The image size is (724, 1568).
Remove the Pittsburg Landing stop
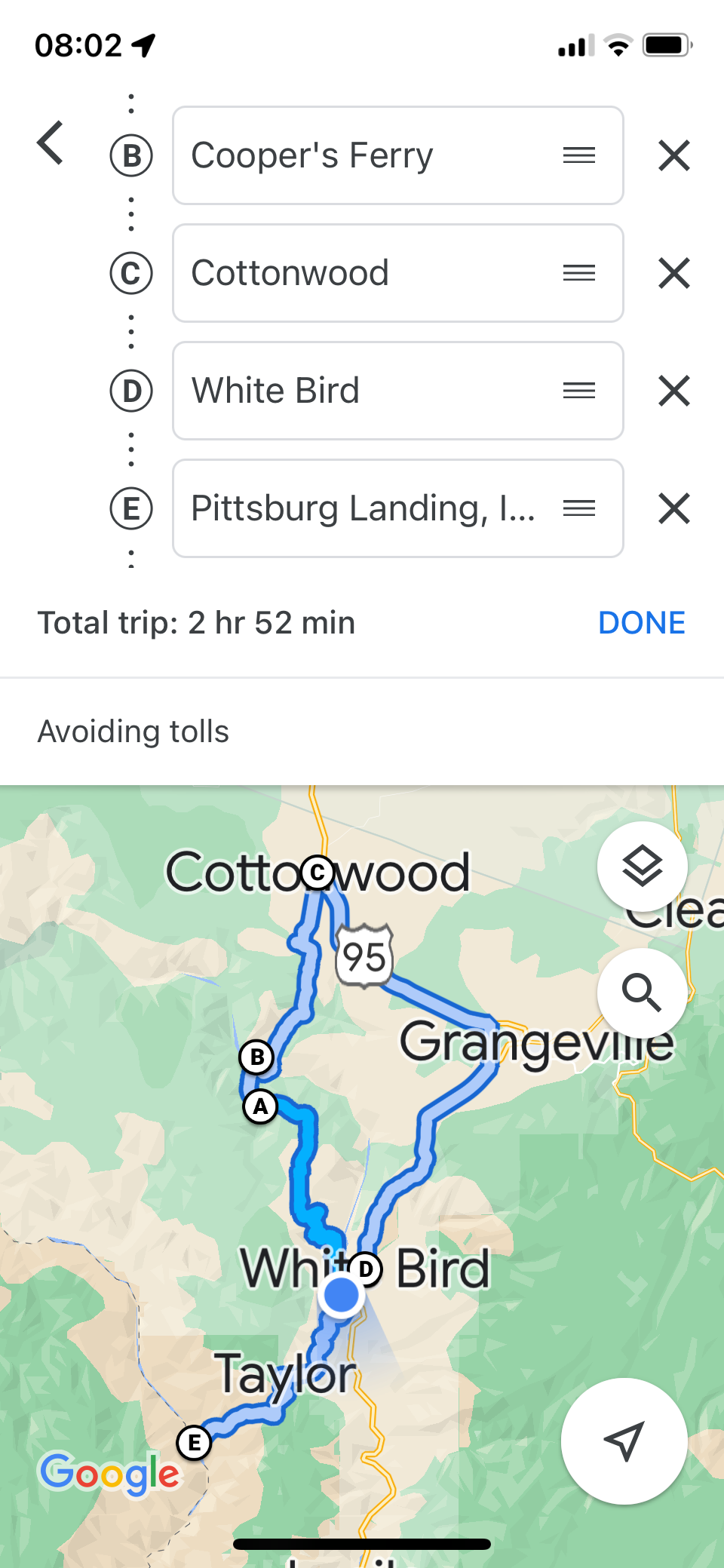coord(673,508)
